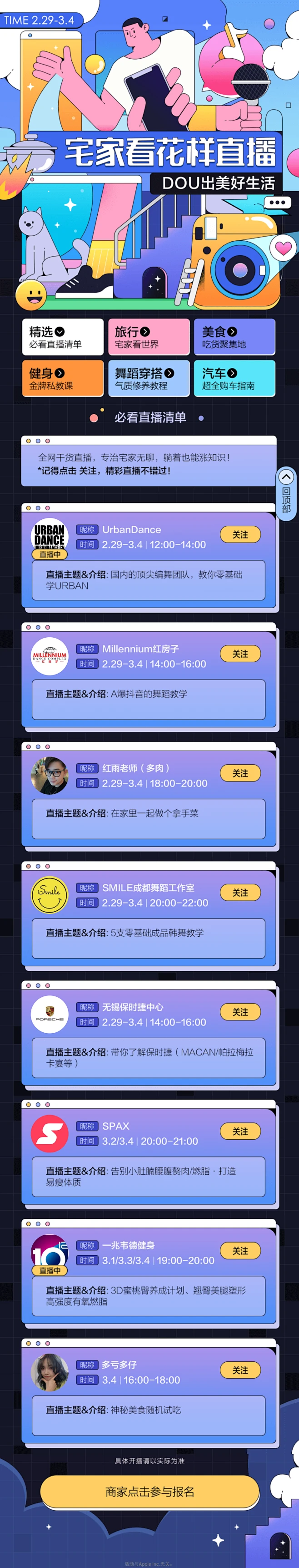
Task: Go to the 汽车 超全购车指南 section
Action: (234, 378)
